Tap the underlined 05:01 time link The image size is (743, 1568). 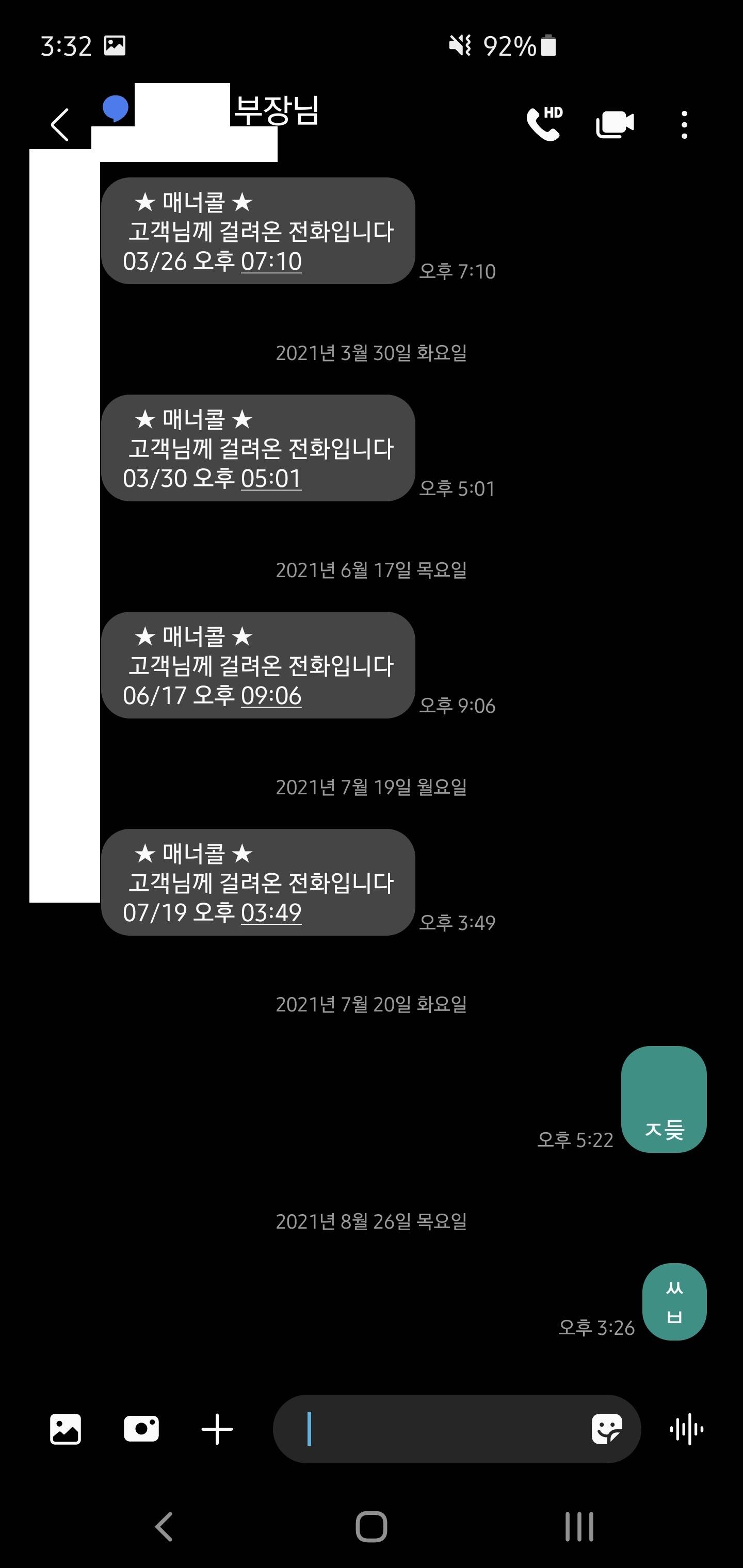point(271,479)
